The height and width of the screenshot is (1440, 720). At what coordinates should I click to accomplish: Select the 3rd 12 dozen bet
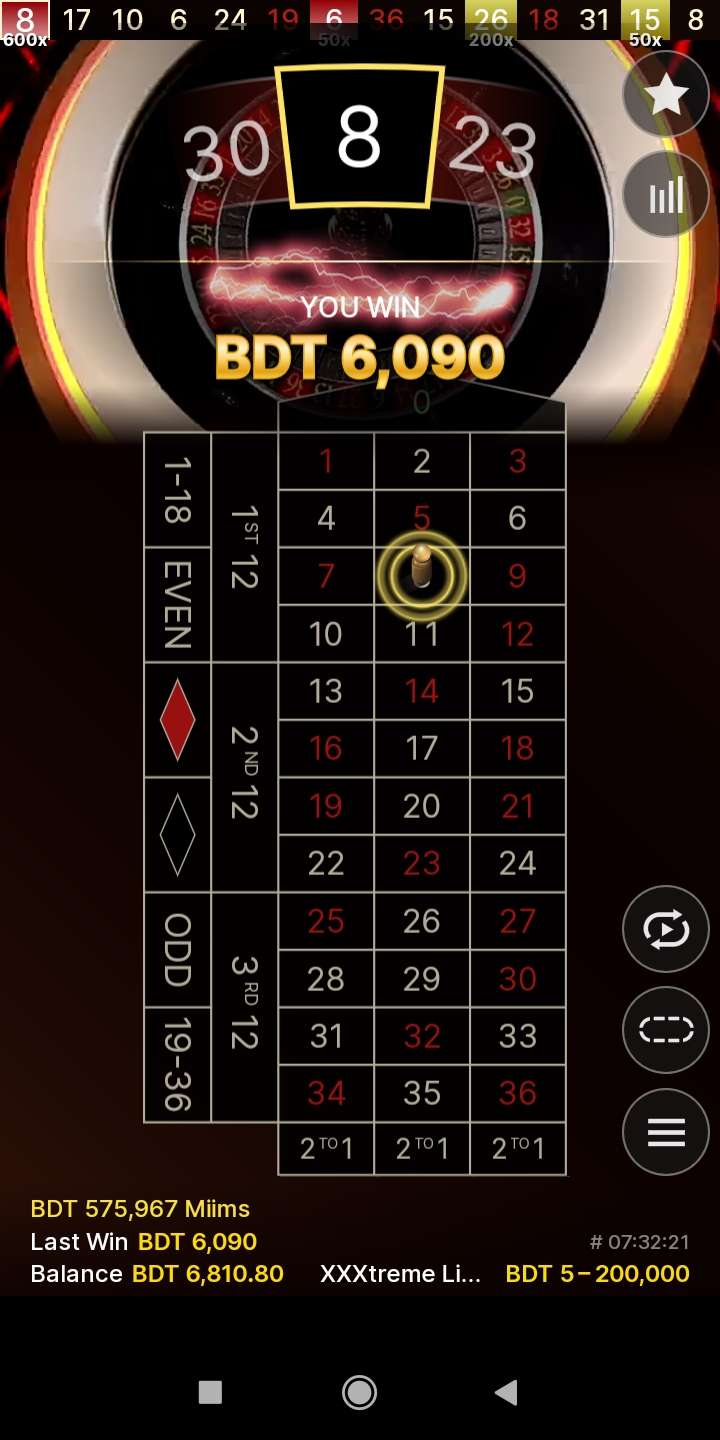(244, 1005)
